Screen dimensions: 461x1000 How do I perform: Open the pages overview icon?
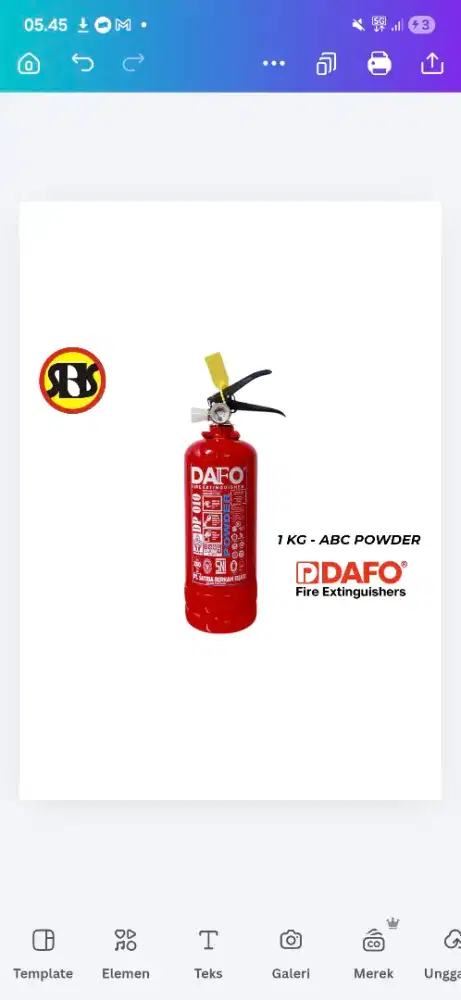(x=326, y=63)
